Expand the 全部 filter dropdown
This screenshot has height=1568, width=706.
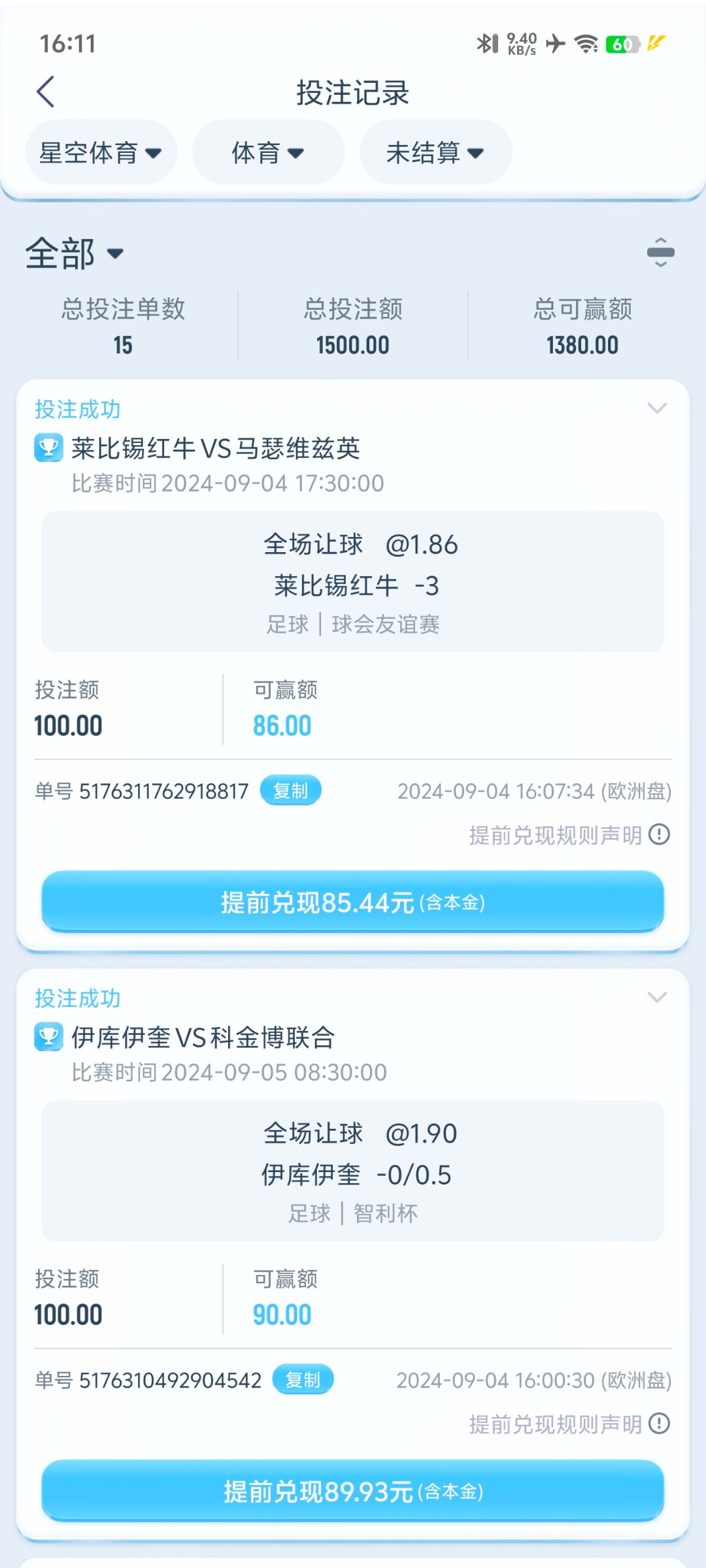pyautogui.click(x=74, y=253)
